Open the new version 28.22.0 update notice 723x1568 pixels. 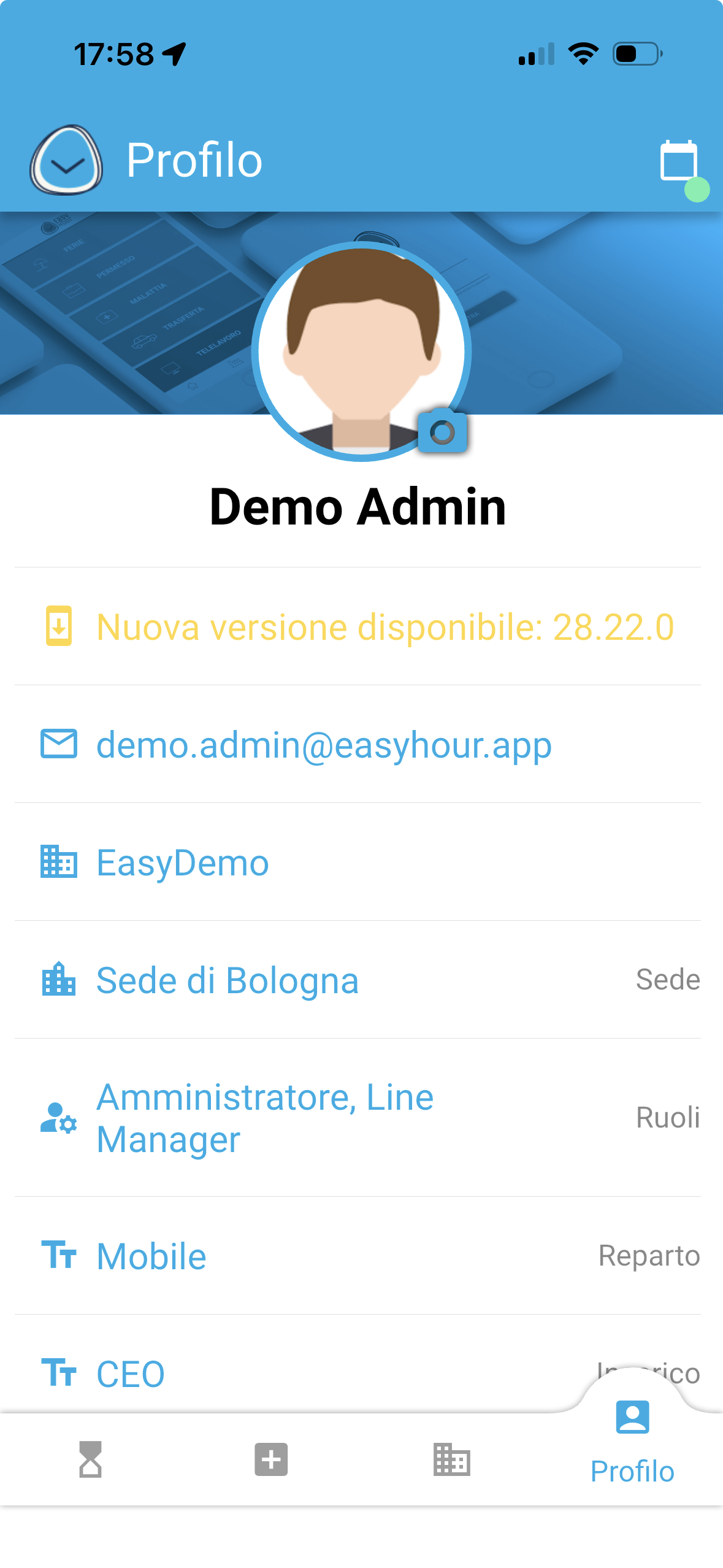pyautogui.click(x=384, y=627)
